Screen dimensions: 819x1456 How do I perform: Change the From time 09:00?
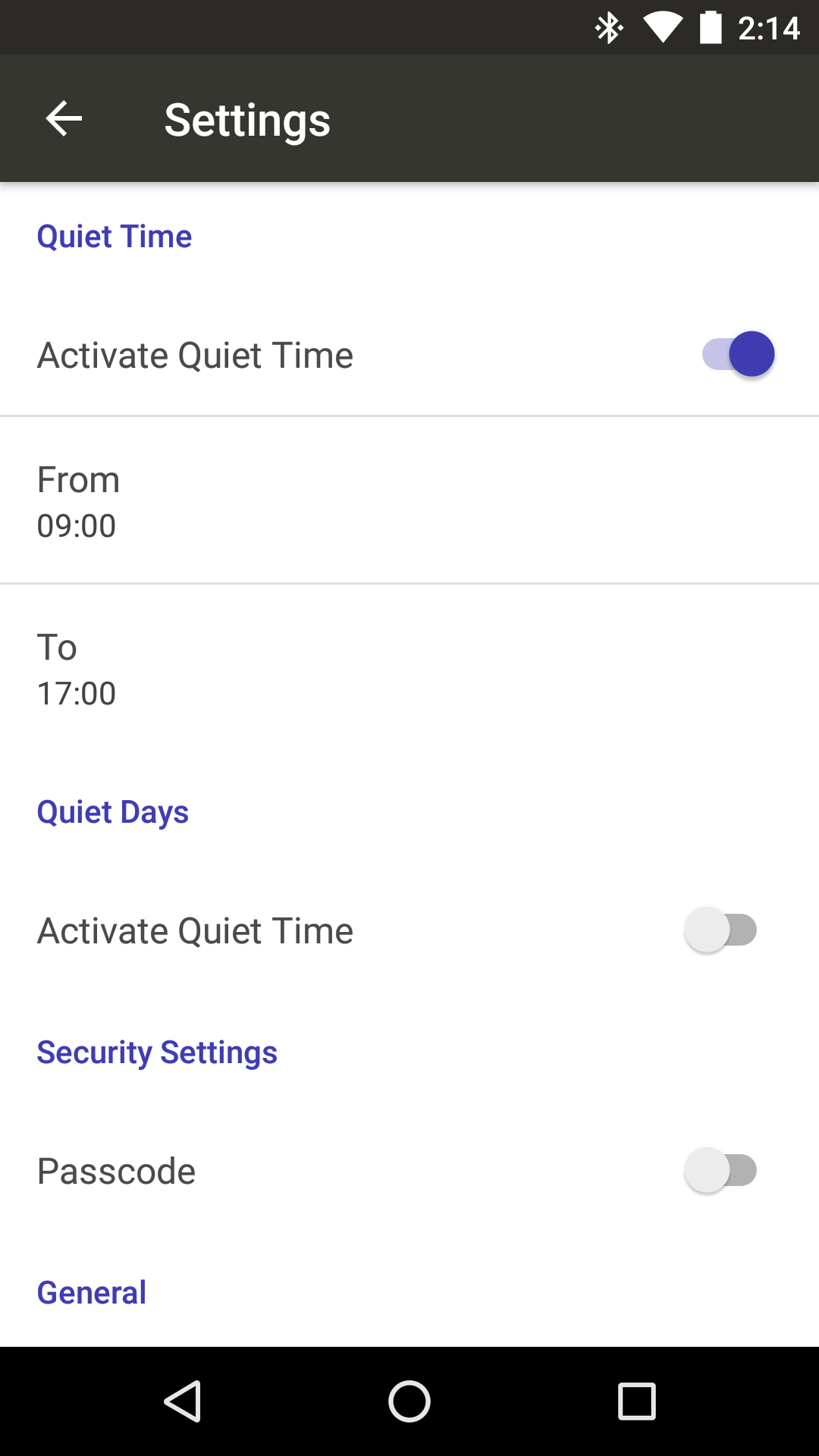(409, 500)
